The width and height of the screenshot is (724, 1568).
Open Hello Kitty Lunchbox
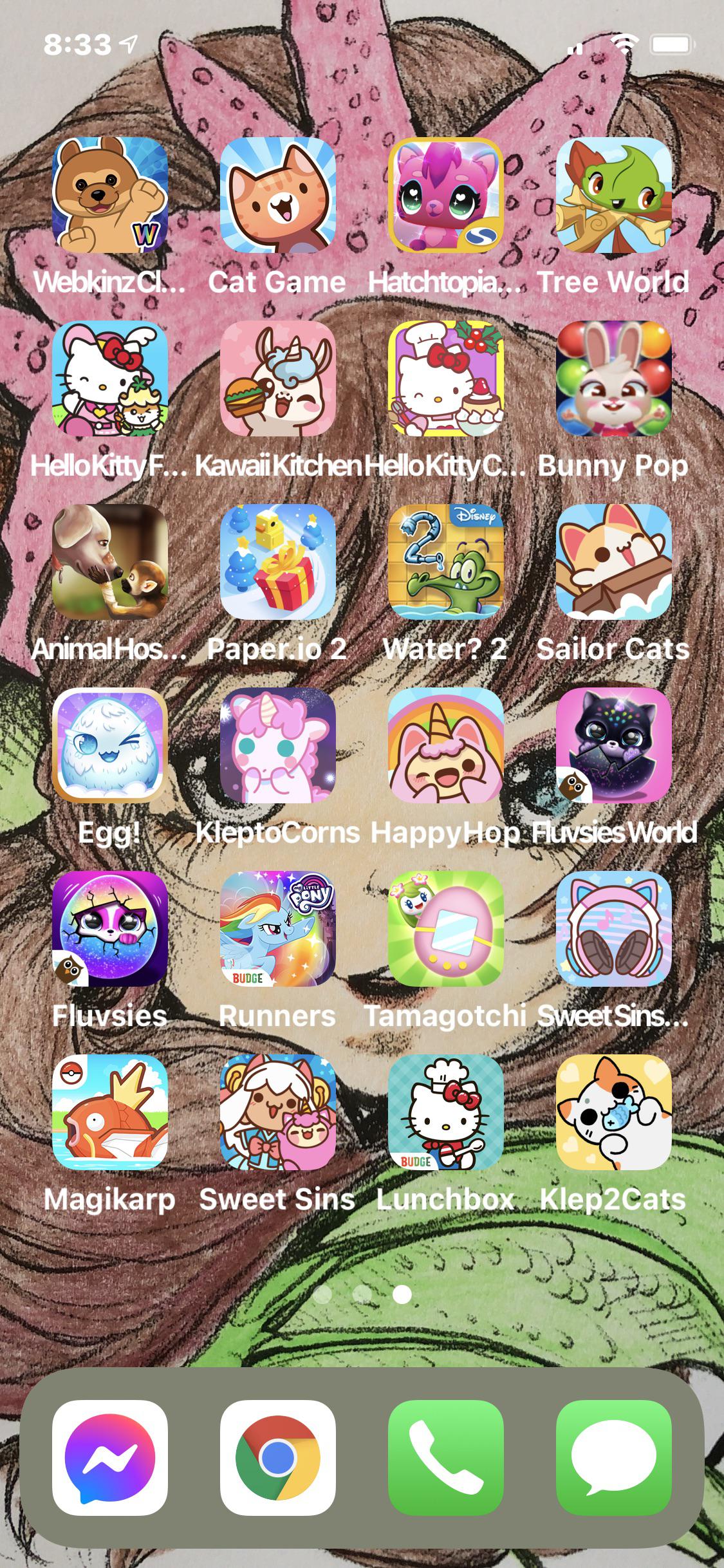(x=445, y=1112)
